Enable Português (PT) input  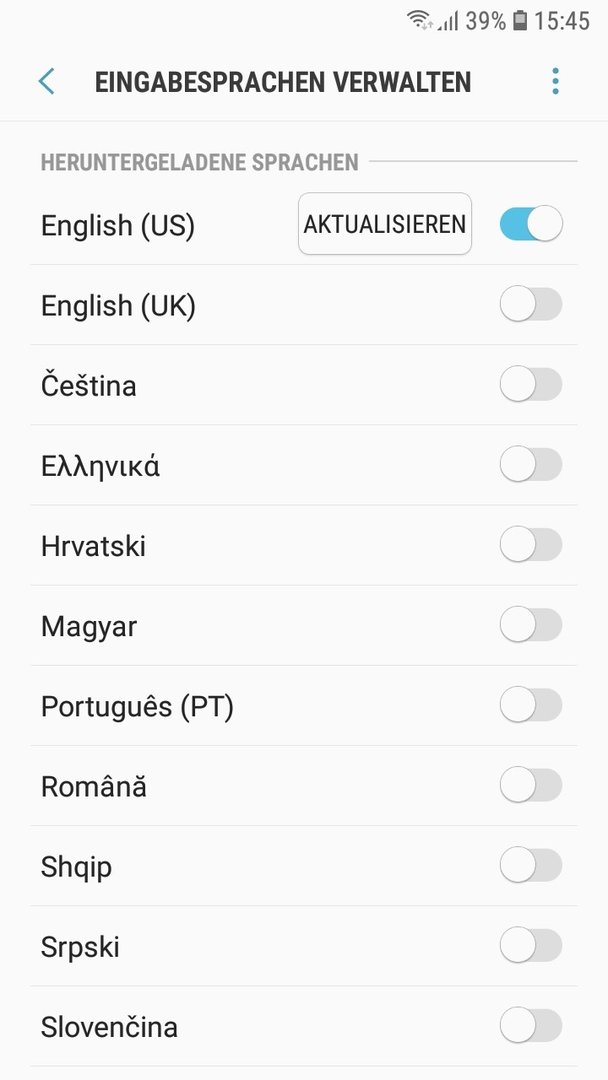531,705
